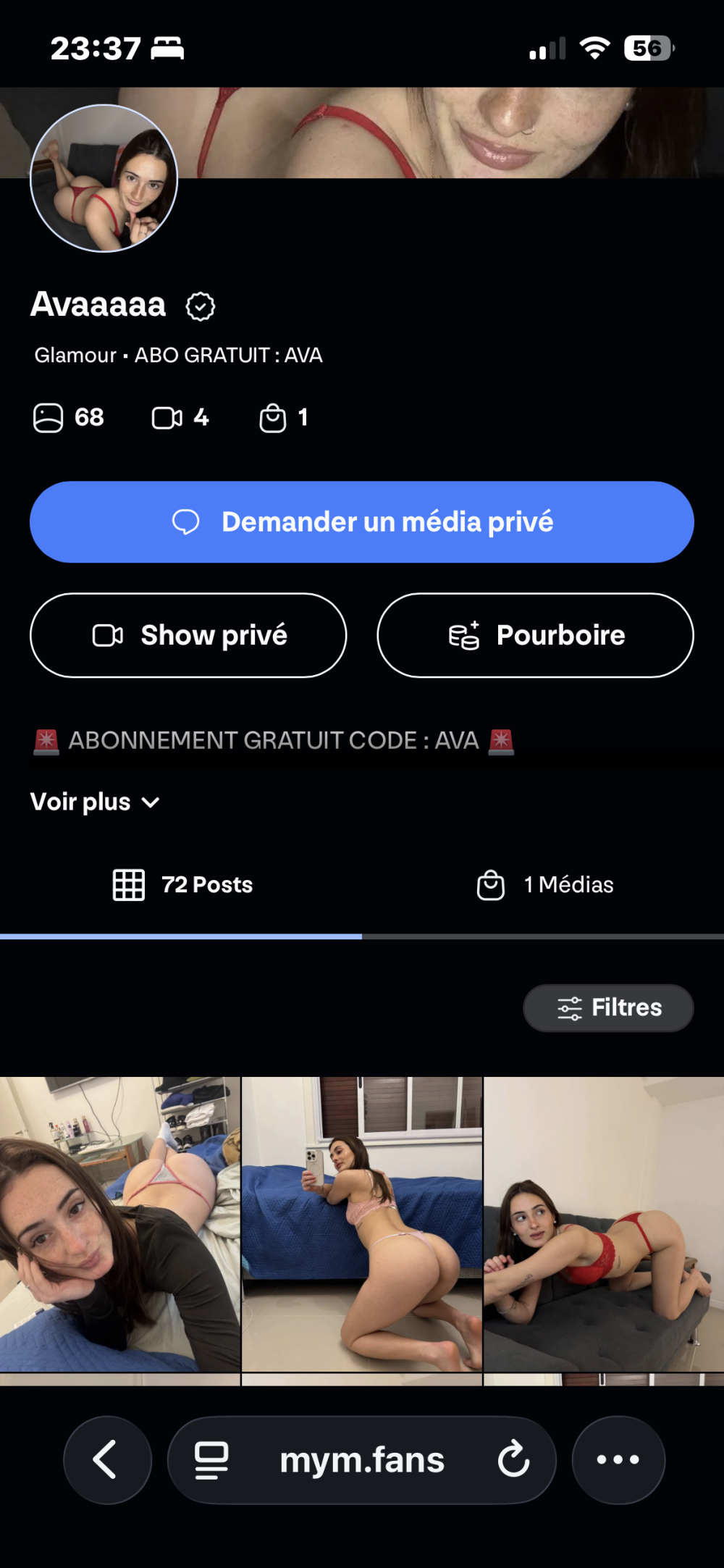Send a tip with Pourboire
This screenshot has height=1568, width=724.
tap(535, 635)
